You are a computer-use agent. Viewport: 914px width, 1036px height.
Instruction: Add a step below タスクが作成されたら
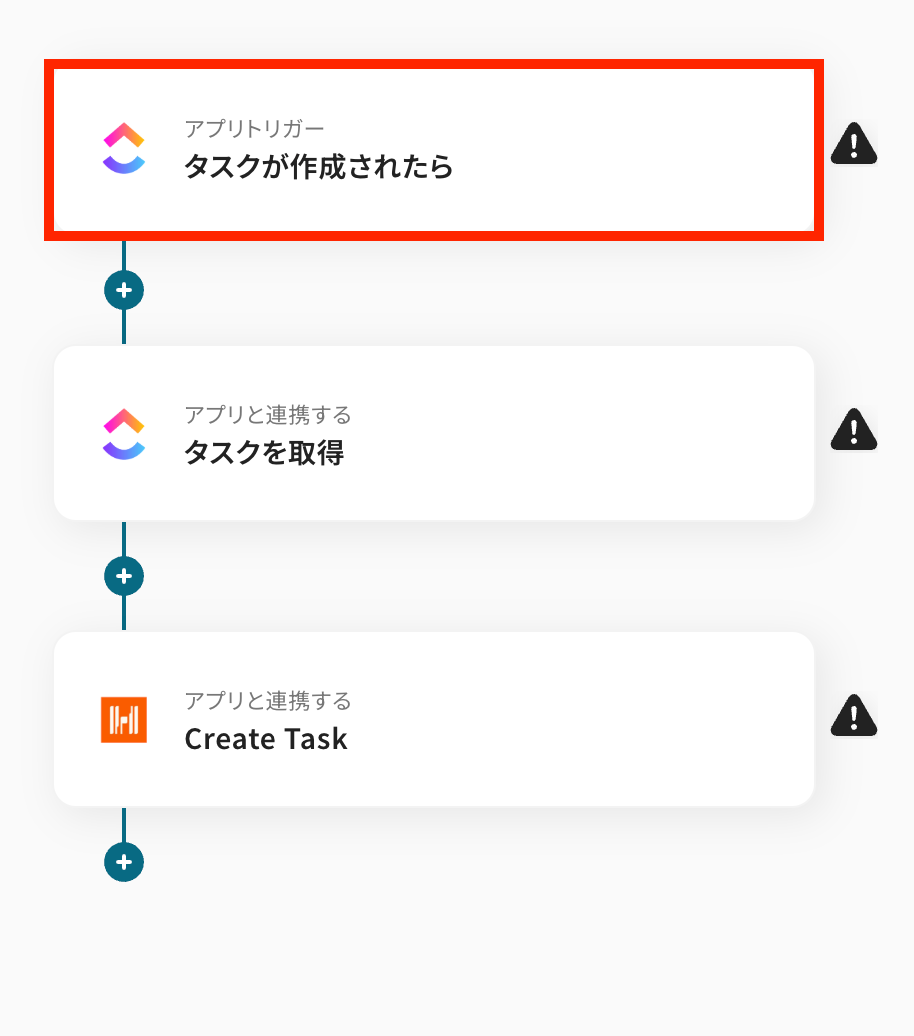[124, 290]
